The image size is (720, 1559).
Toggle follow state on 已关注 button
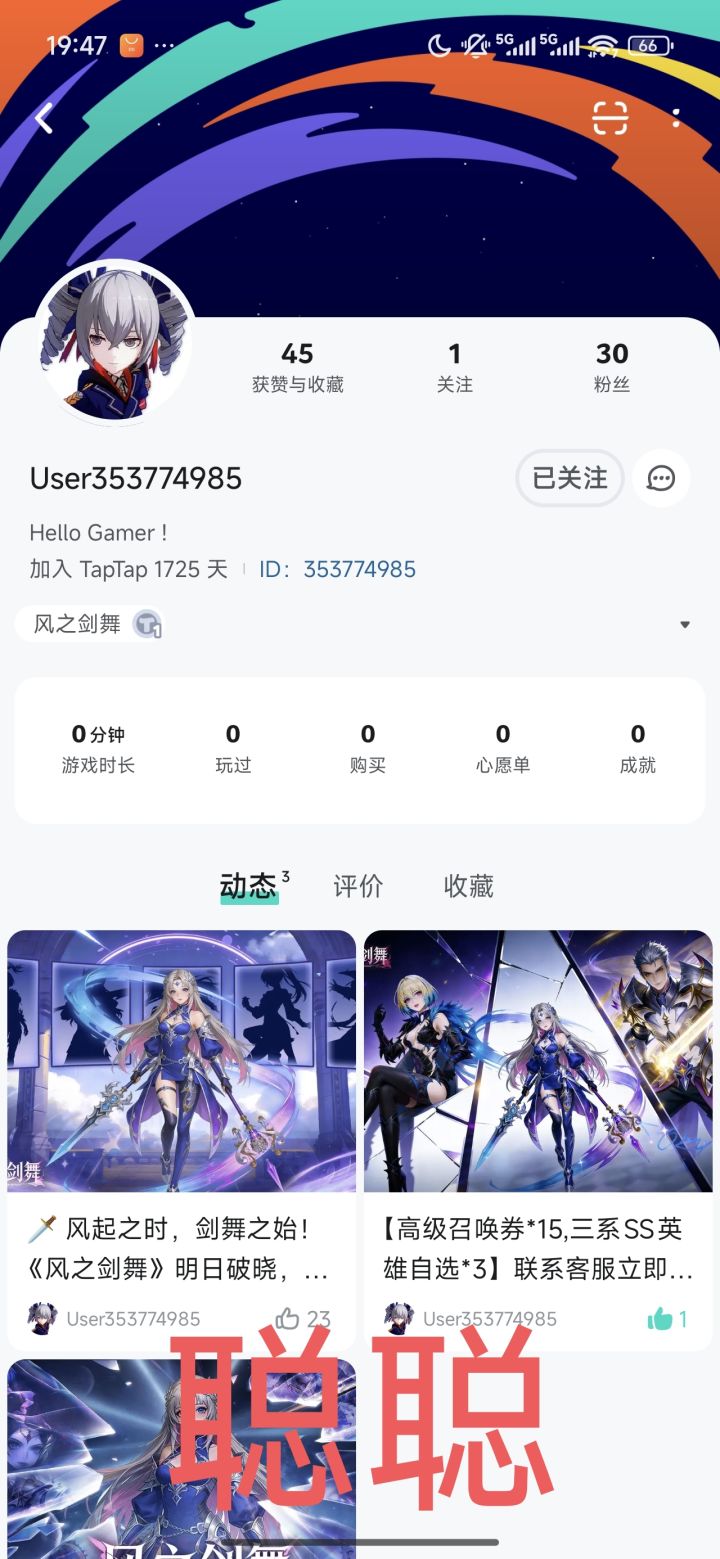tap(569, 478)
